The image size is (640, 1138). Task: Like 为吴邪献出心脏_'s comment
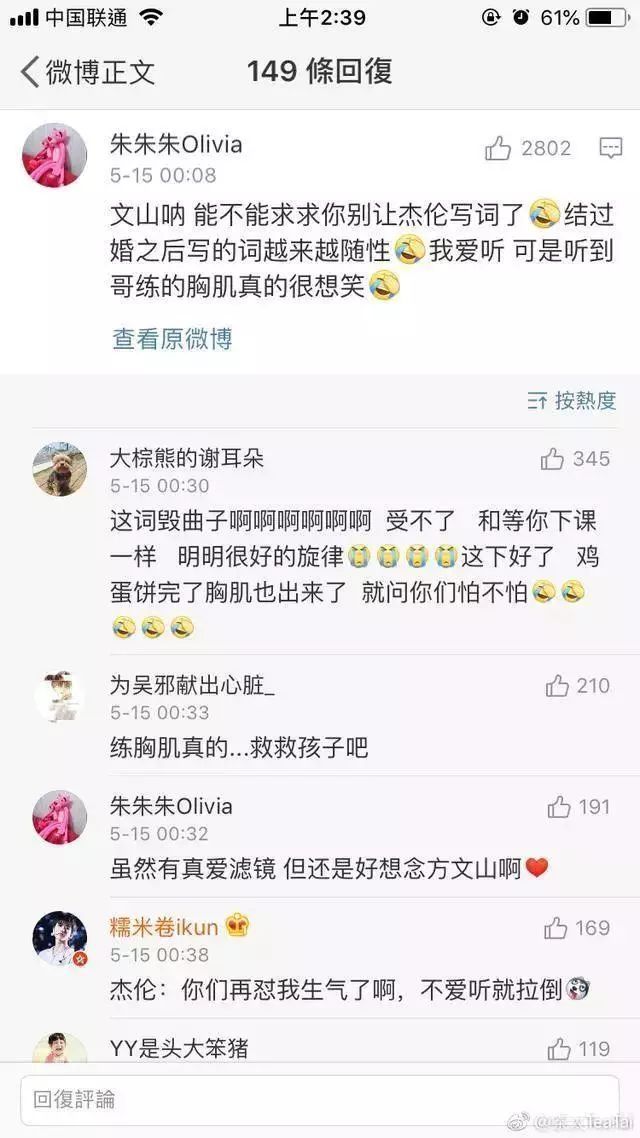pyautogui.click(x=558, y=686)
